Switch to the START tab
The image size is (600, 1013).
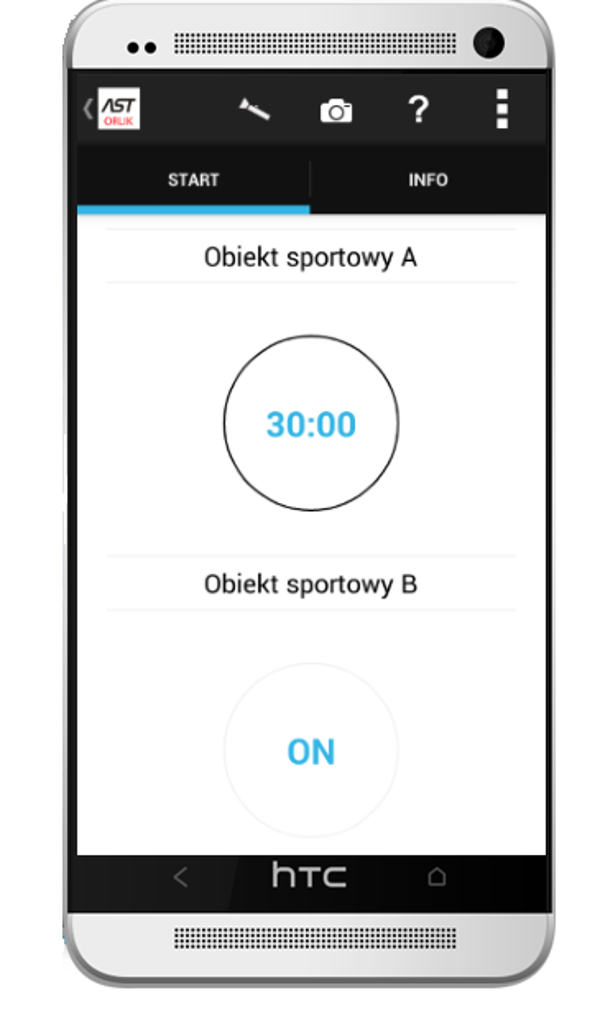[193, 180]
